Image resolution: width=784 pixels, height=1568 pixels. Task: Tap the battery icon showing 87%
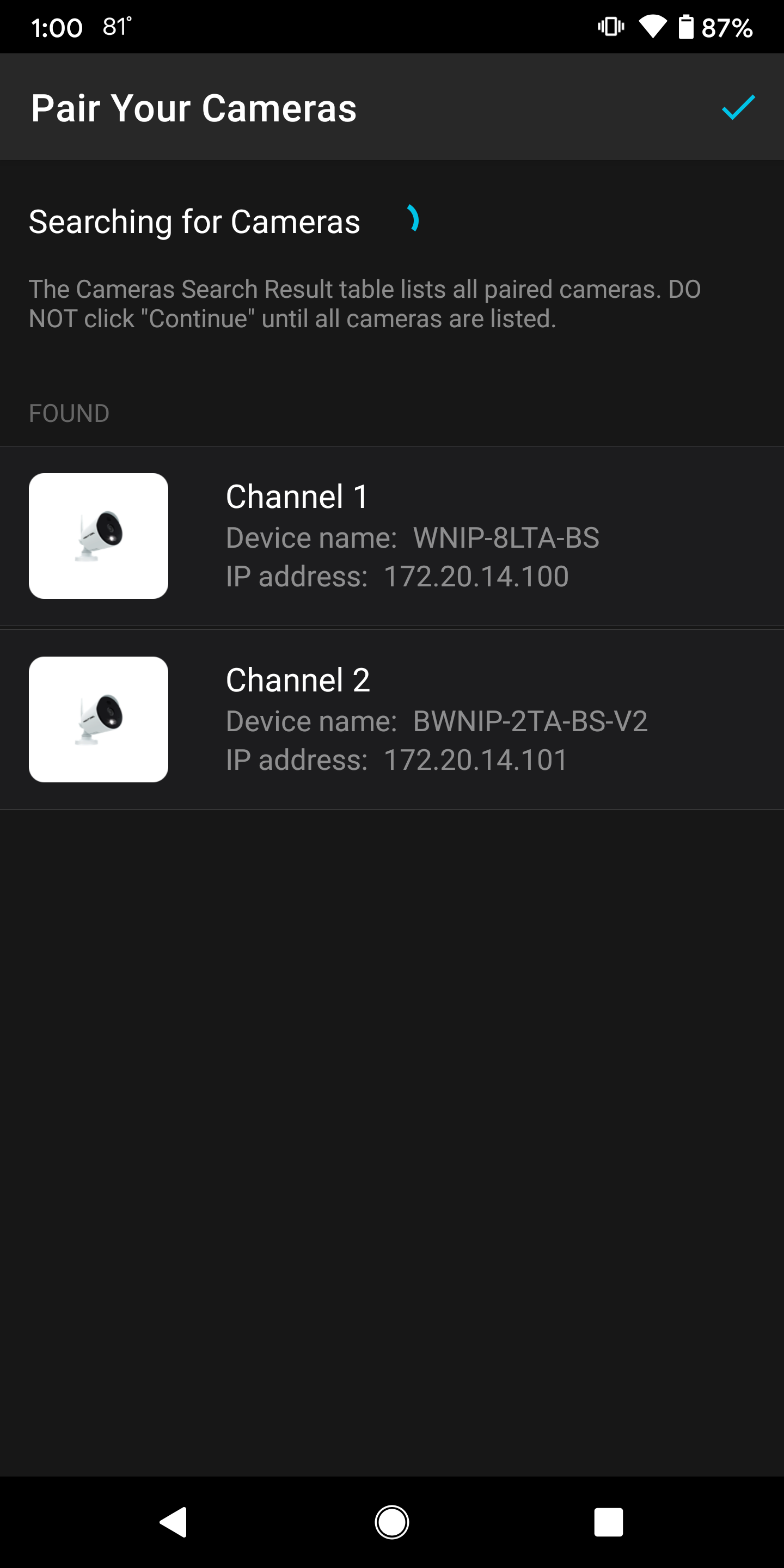(687, 26)
